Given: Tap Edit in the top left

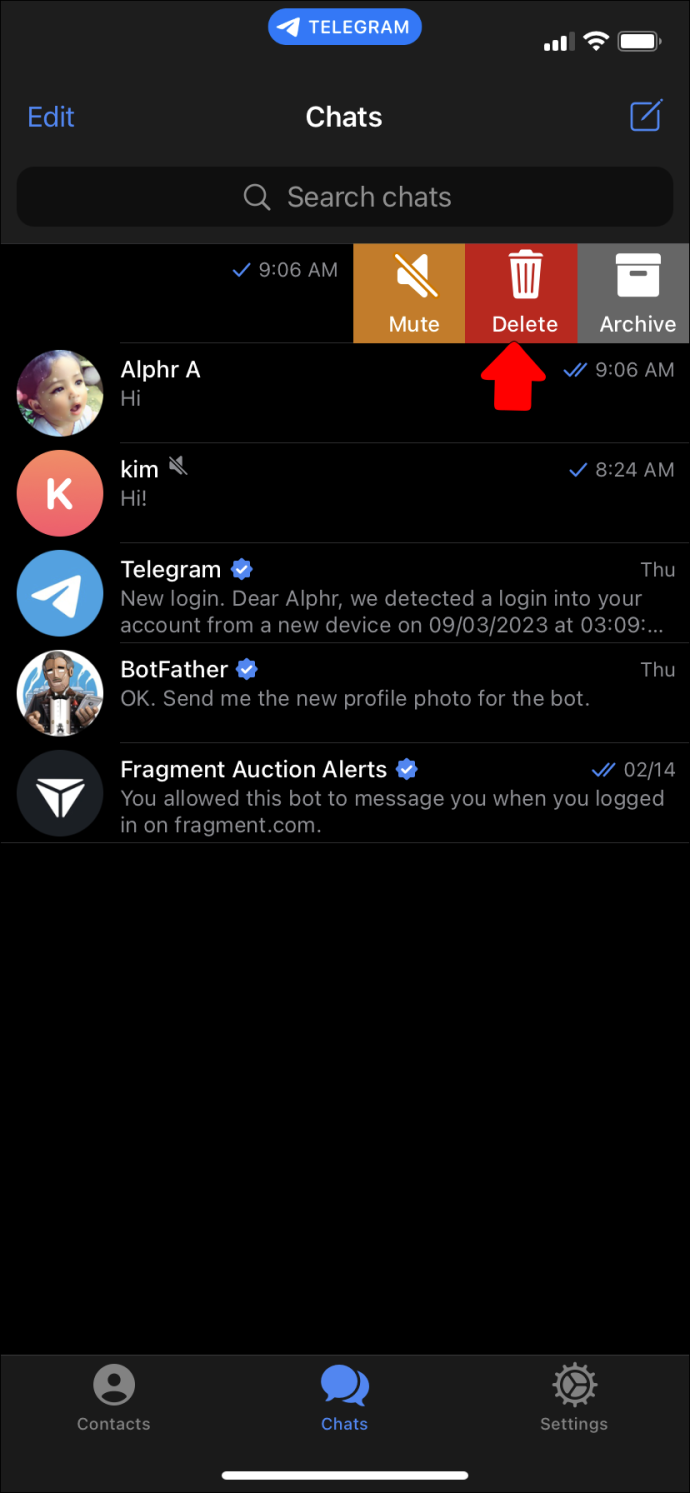Looking at the screenshot, I should 51,117.
